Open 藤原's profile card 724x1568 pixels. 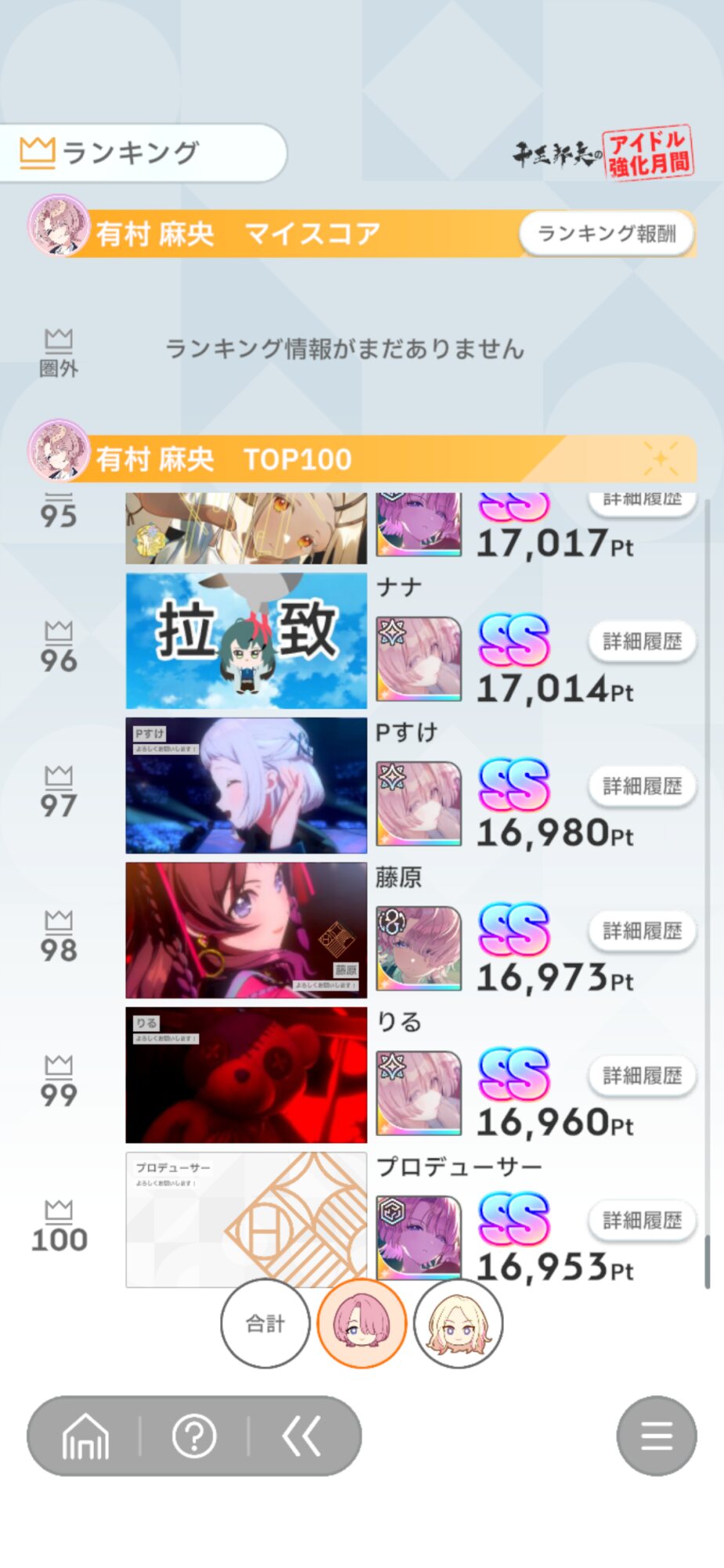[x=246, y=931]
